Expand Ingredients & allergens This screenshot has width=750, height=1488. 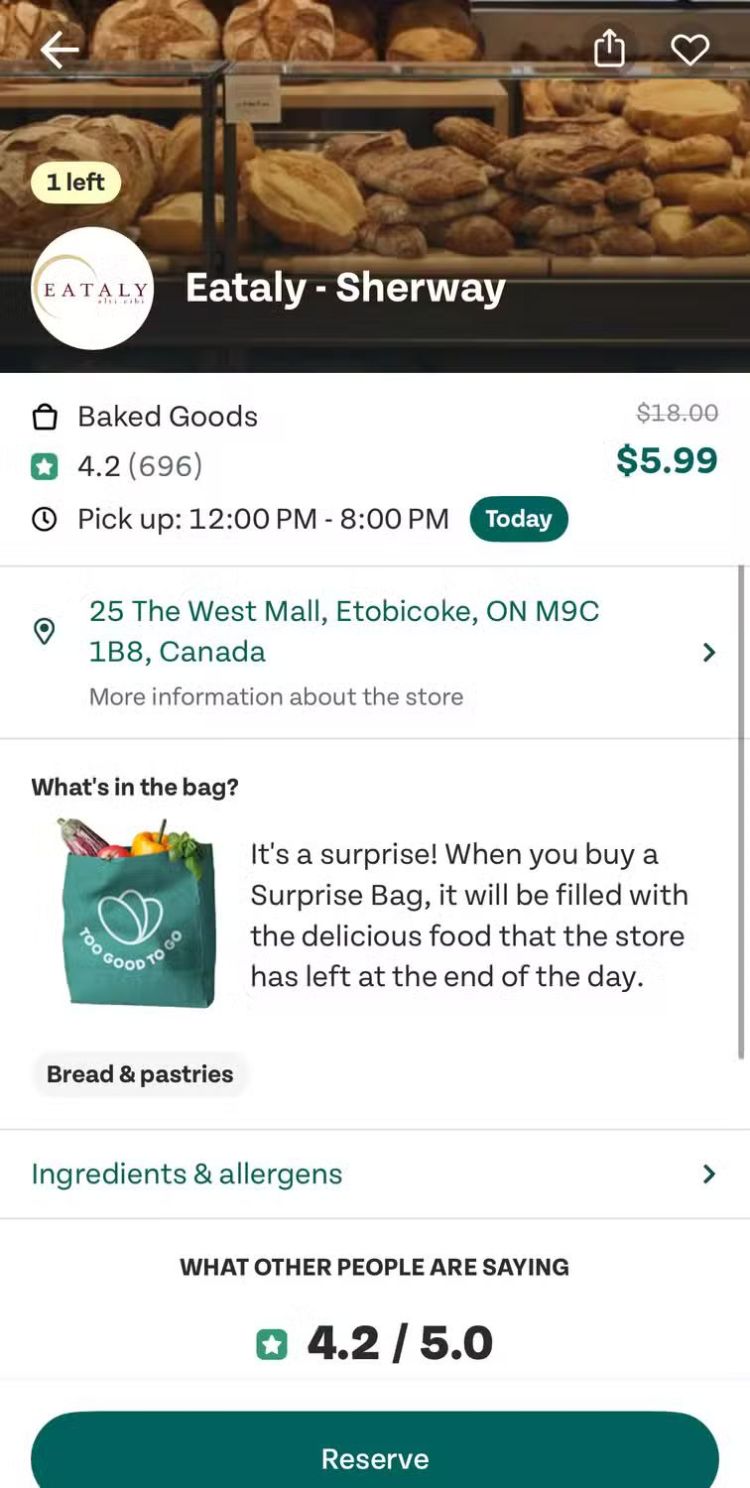point(374,1173)
